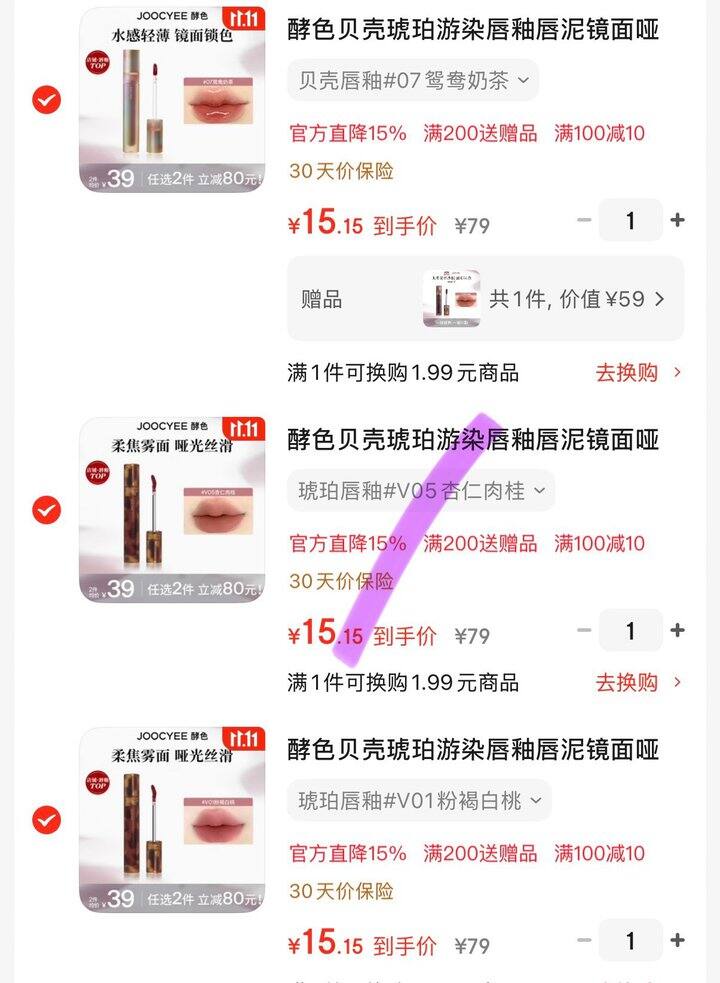
Task: Deselect the #07鸳鸯奶茶 product checkbox
Action: click(x=45, y=100)
